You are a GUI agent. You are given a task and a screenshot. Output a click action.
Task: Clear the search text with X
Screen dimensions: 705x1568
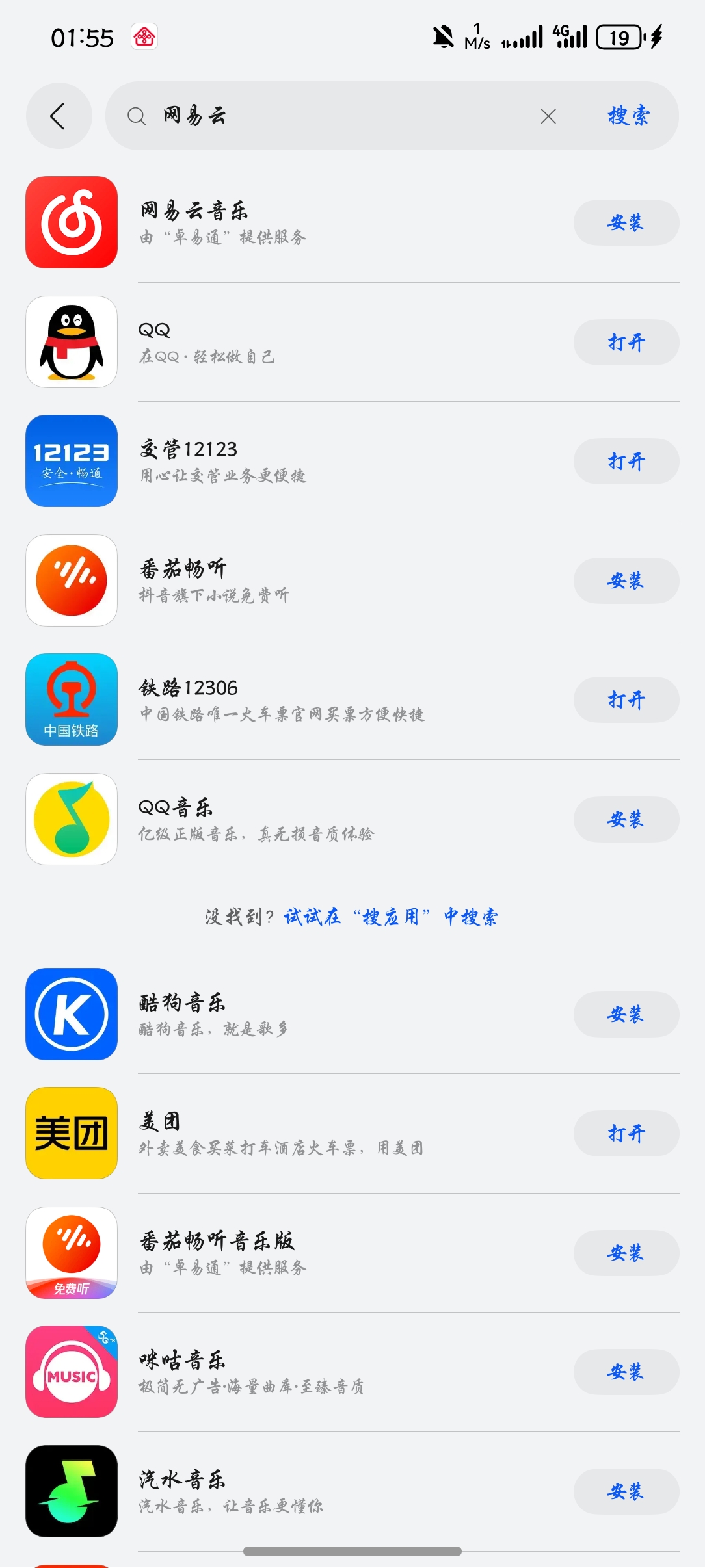pos(548,116)
